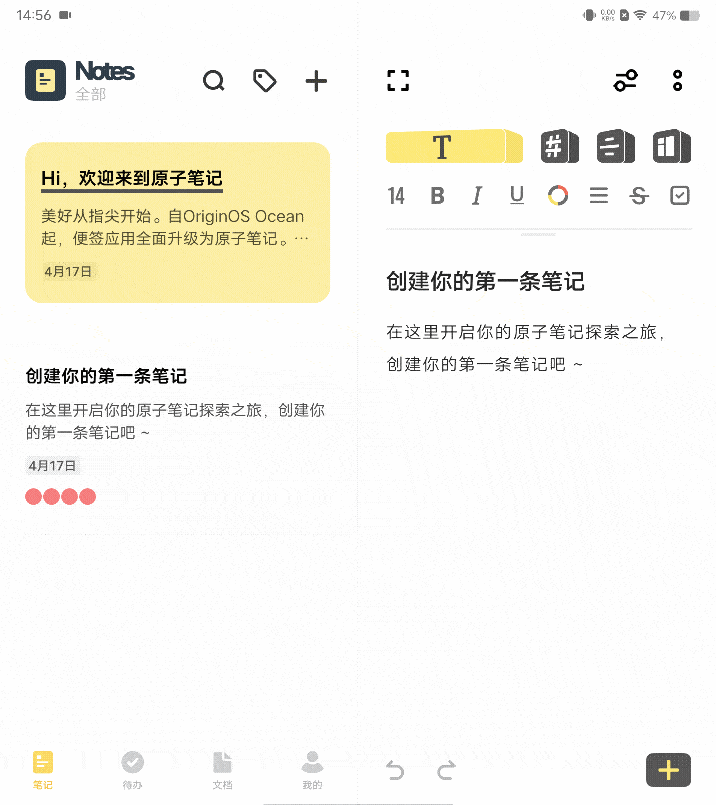Open the text color wheel
Image resolution: width=716 pixels, height=805 pixels.
tap(558, 196)
